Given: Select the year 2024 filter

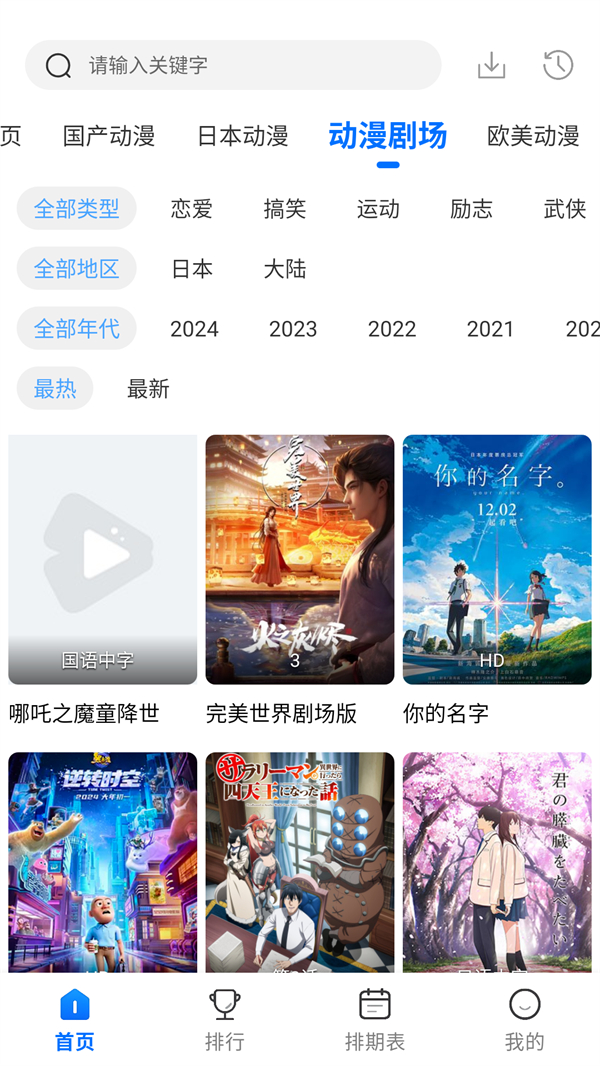Looking at the screenshot, I should pos(194,329).
